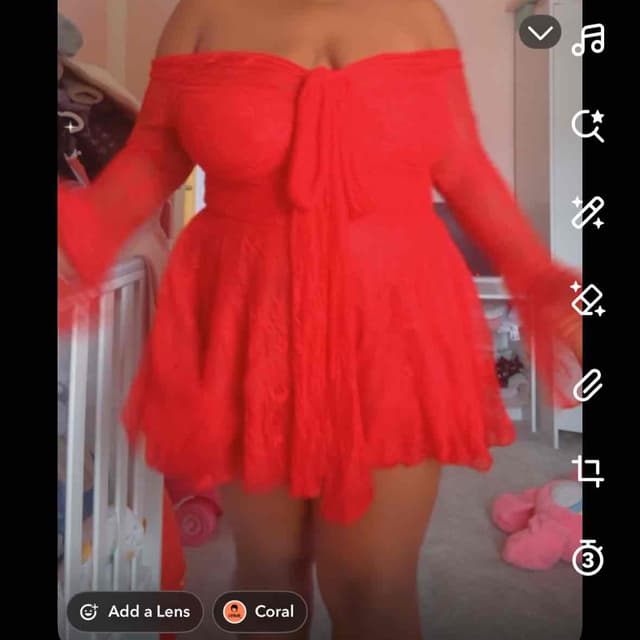Open the crop and rotate tool

coord(588,470)
